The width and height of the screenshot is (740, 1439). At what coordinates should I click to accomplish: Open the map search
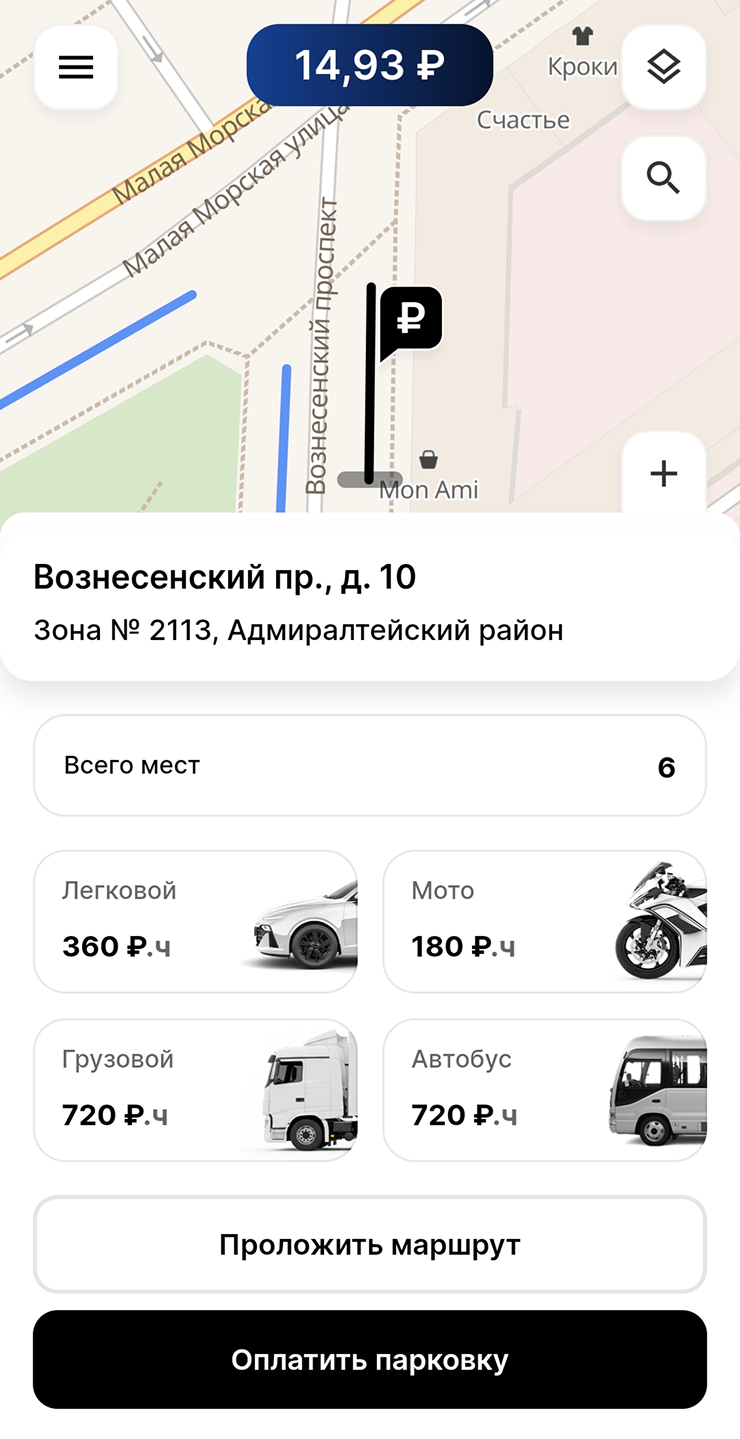pos(663,179)
